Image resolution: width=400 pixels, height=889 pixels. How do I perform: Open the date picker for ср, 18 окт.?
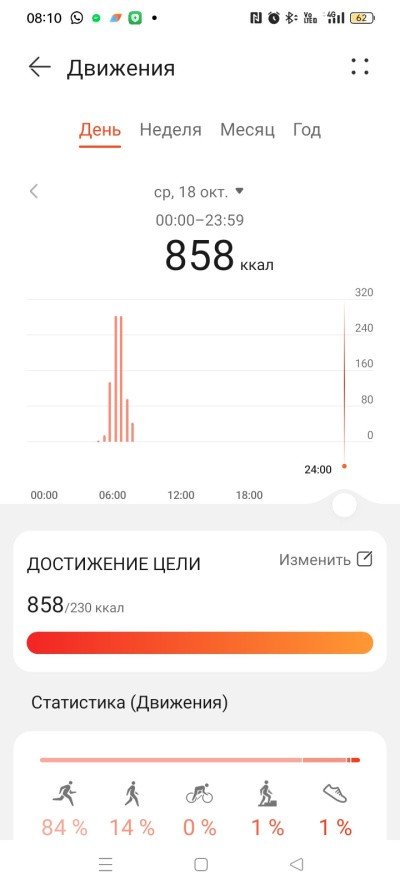click(x=199, y=192)
